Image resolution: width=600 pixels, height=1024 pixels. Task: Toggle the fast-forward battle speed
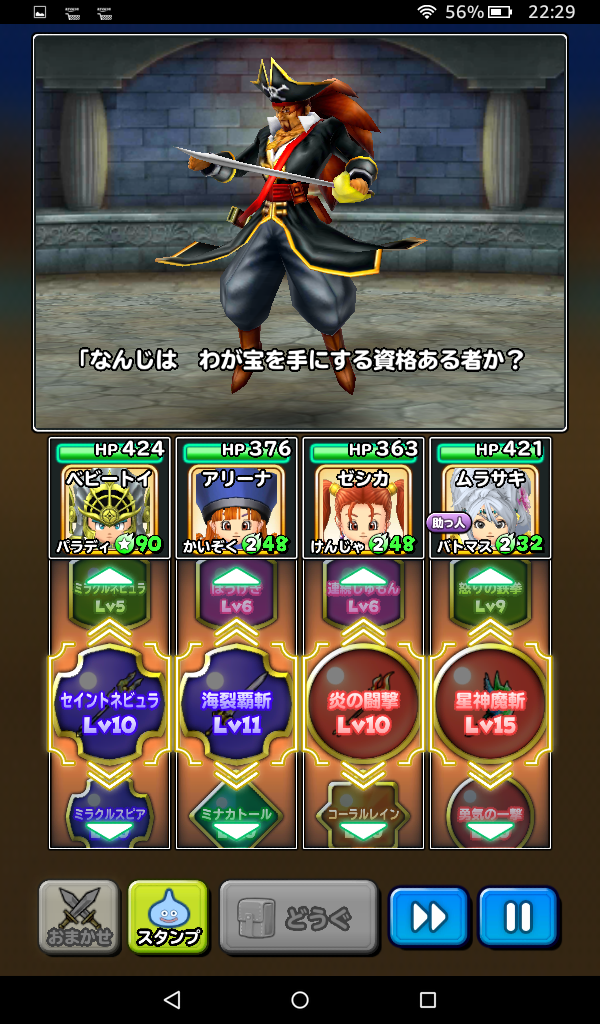click(428, 916)
